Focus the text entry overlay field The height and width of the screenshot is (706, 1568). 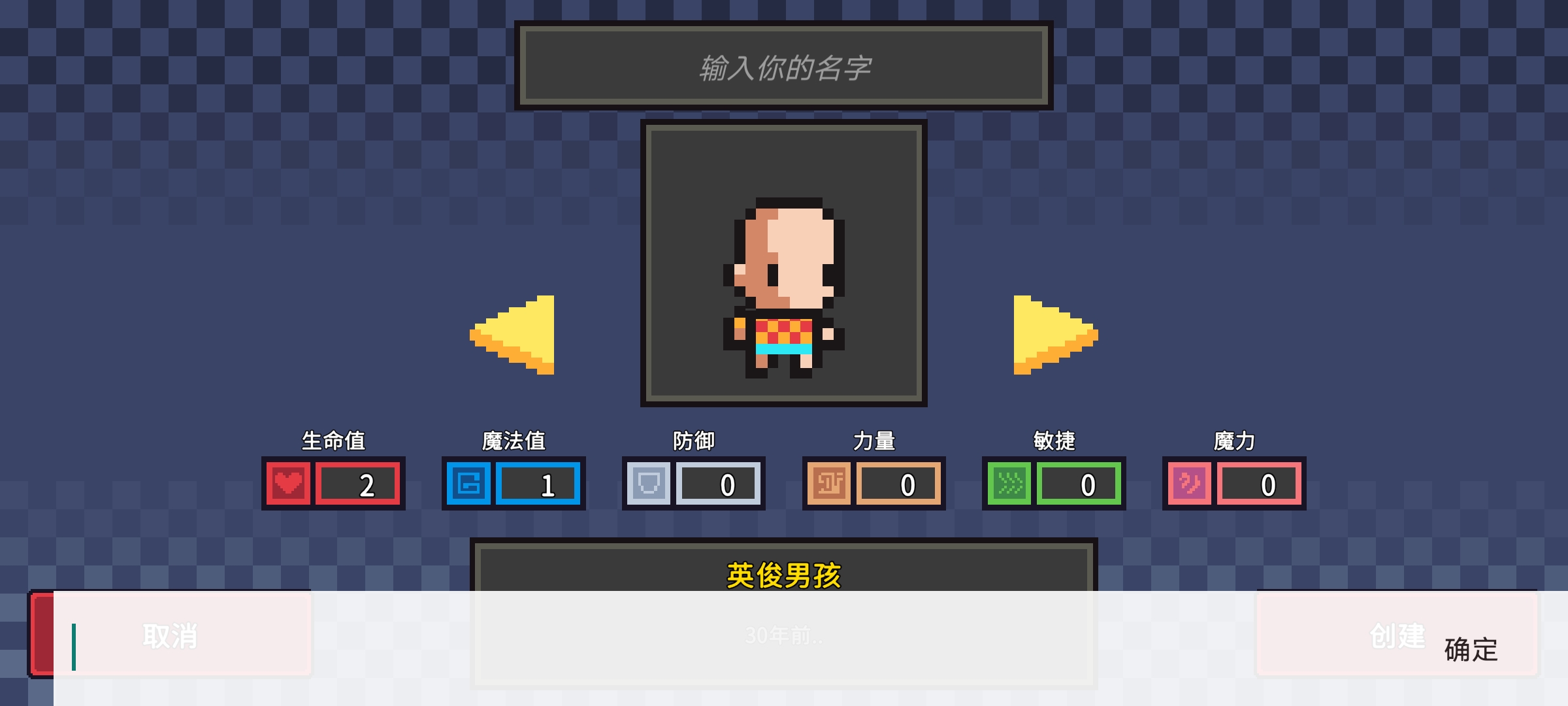click(653, 647)
